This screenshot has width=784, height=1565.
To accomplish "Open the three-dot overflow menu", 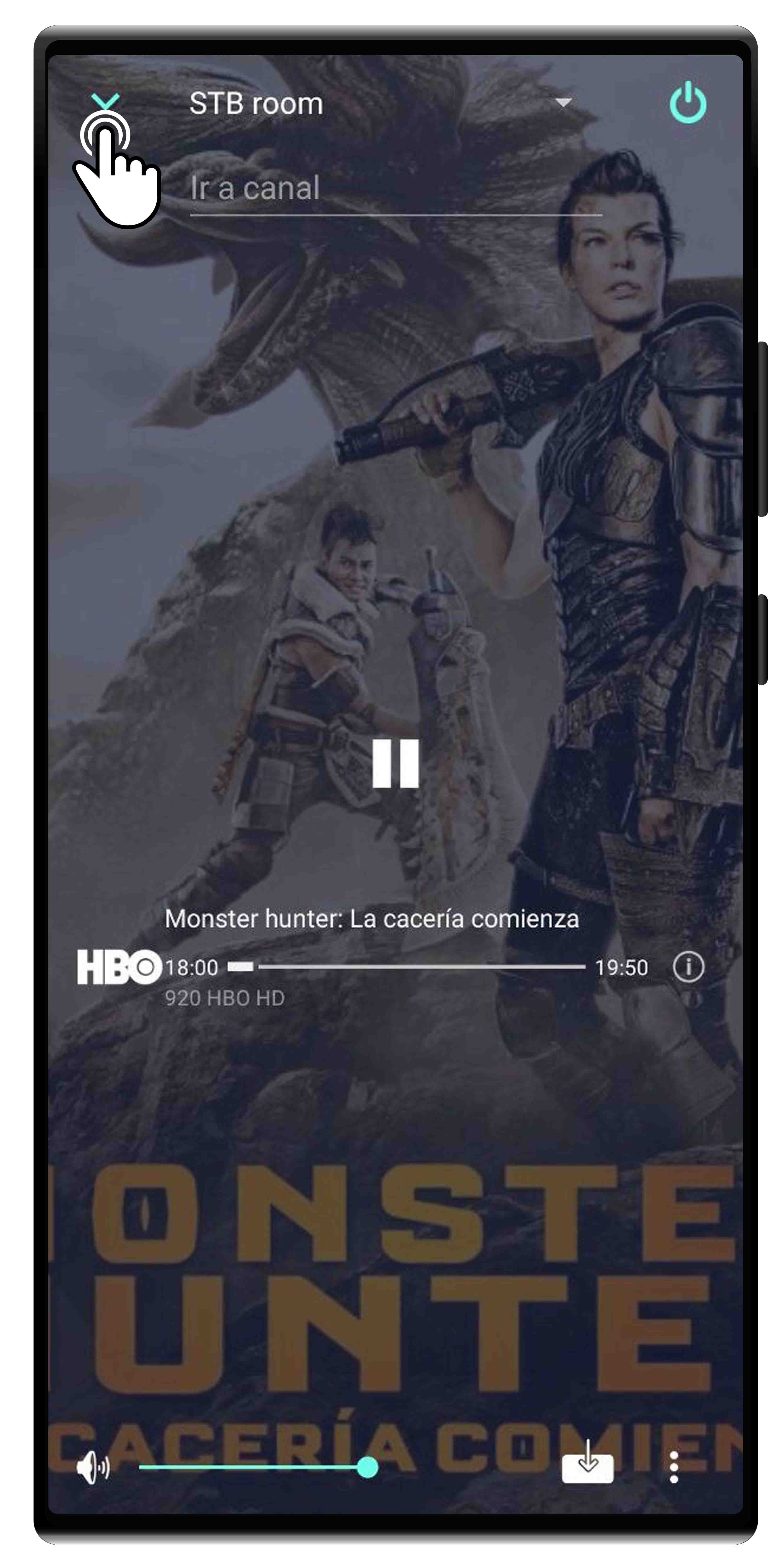I will 673,1467.
